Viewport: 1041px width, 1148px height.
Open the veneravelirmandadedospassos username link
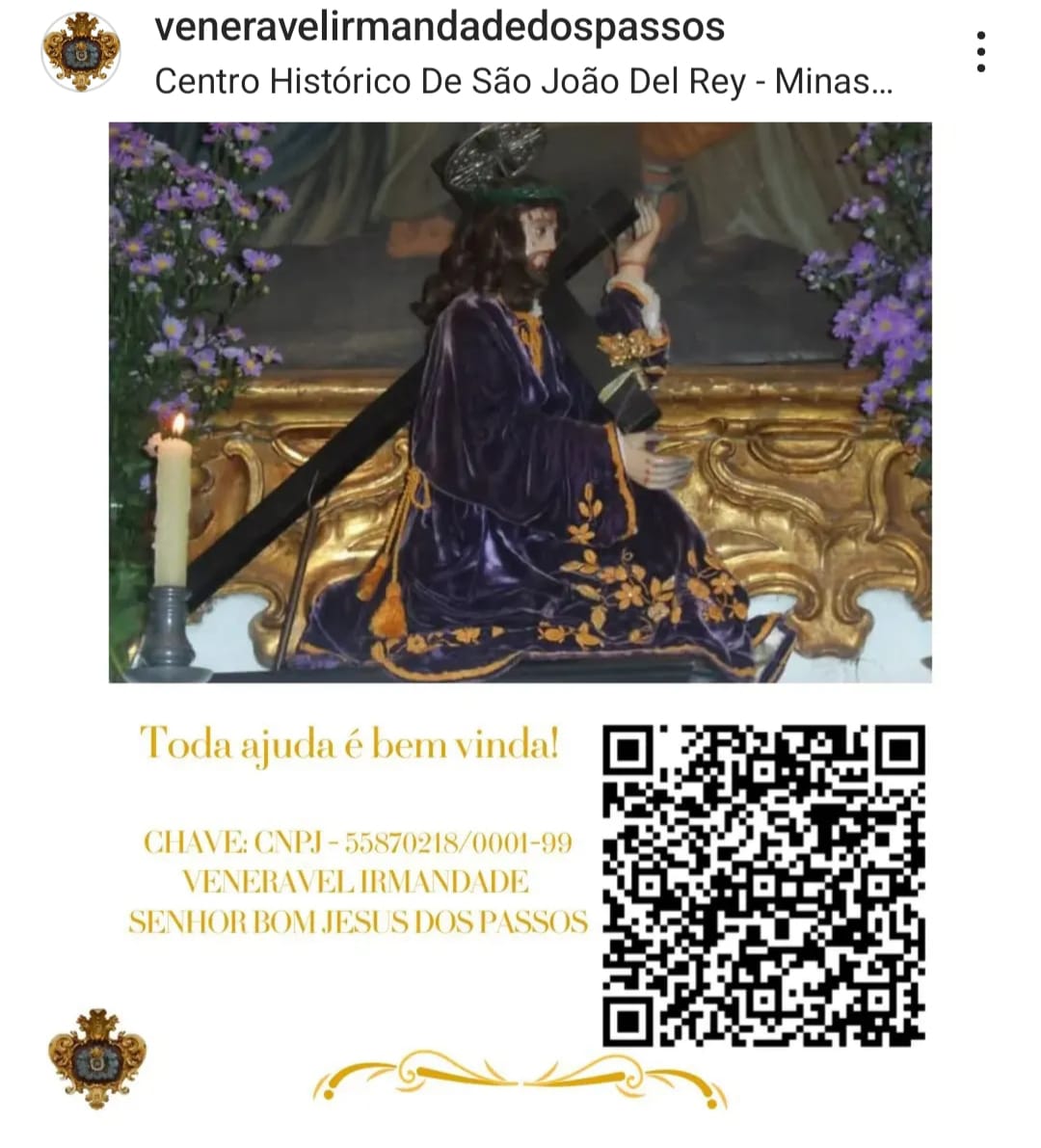[x=440, y=27]
